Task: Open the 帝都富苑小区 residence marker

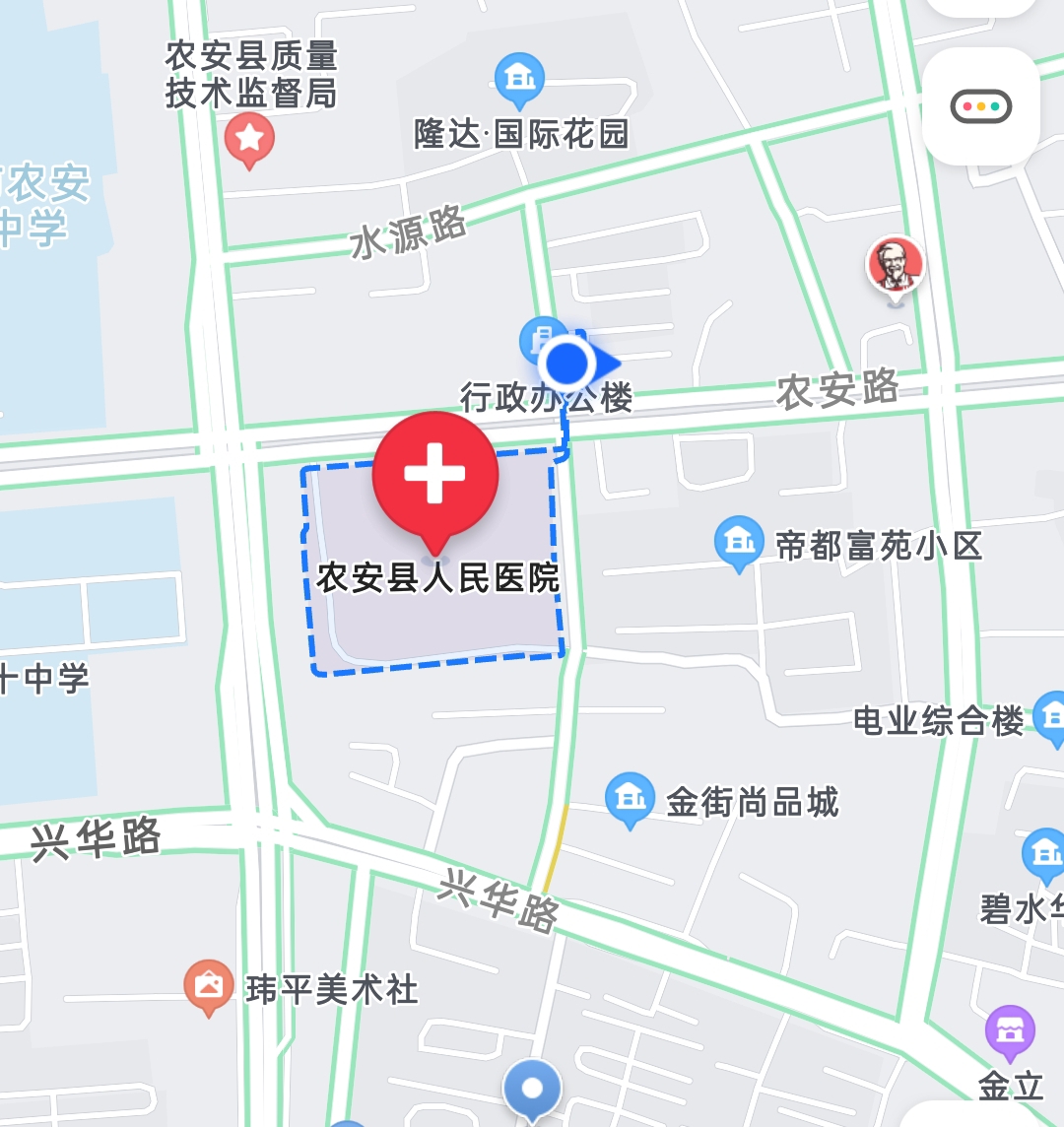Action: point(738,541)
